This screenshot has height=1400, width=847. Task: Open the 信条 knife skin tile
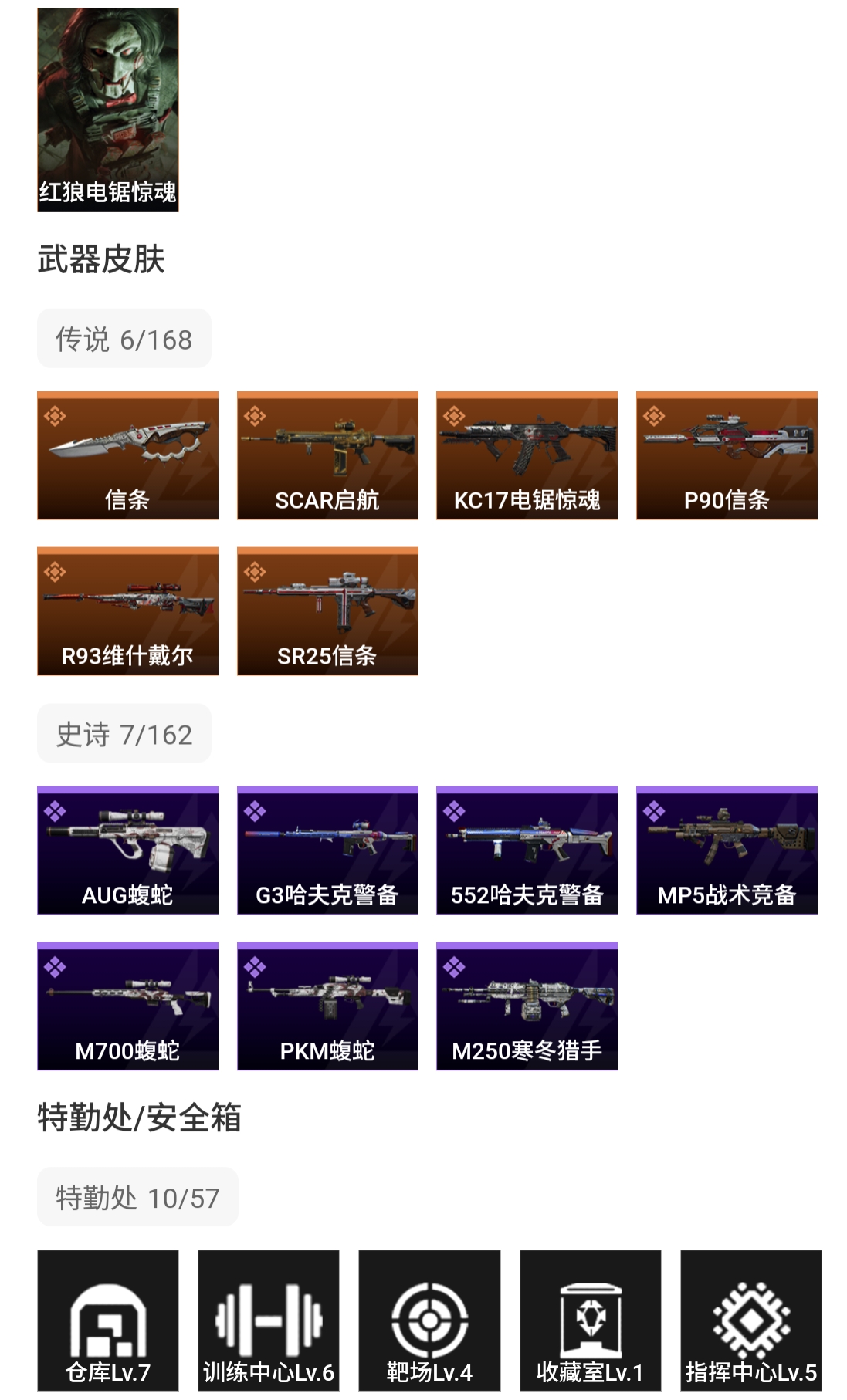pyautogui.click(x=127, y=455)
